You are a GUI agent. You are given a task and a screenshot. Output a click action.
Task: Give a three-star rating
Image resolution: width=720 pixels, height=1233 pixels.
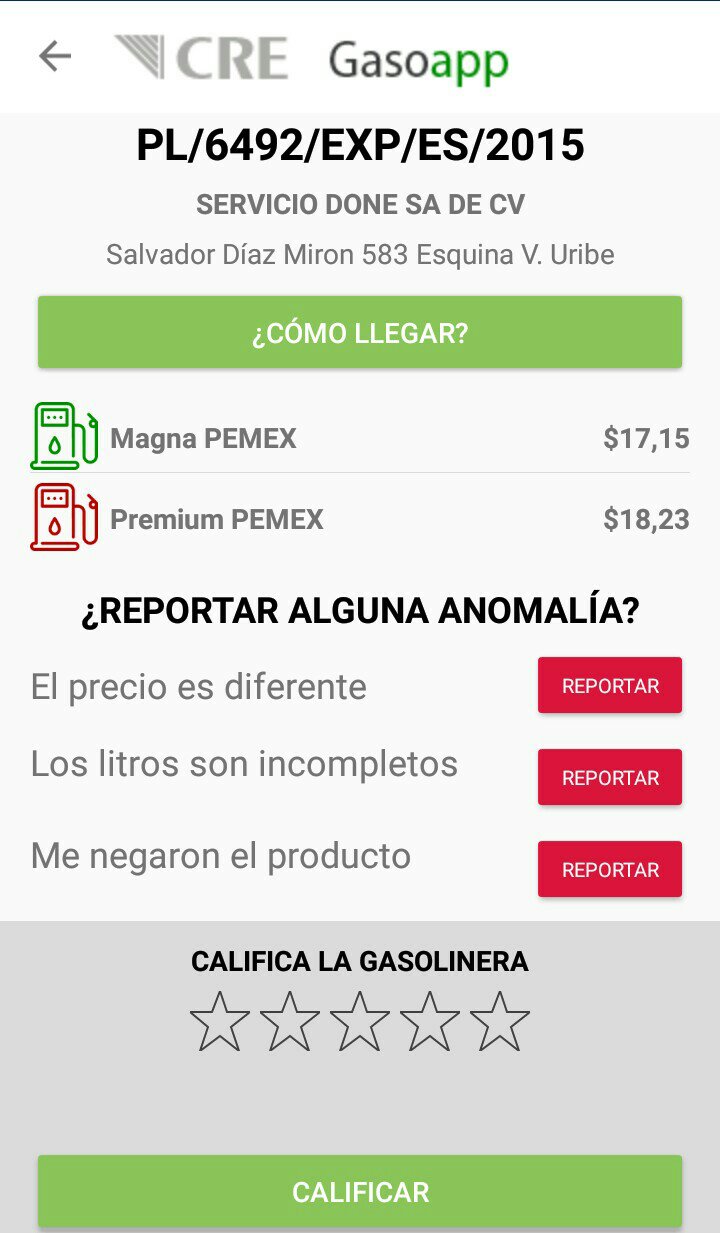point(360,1022)
